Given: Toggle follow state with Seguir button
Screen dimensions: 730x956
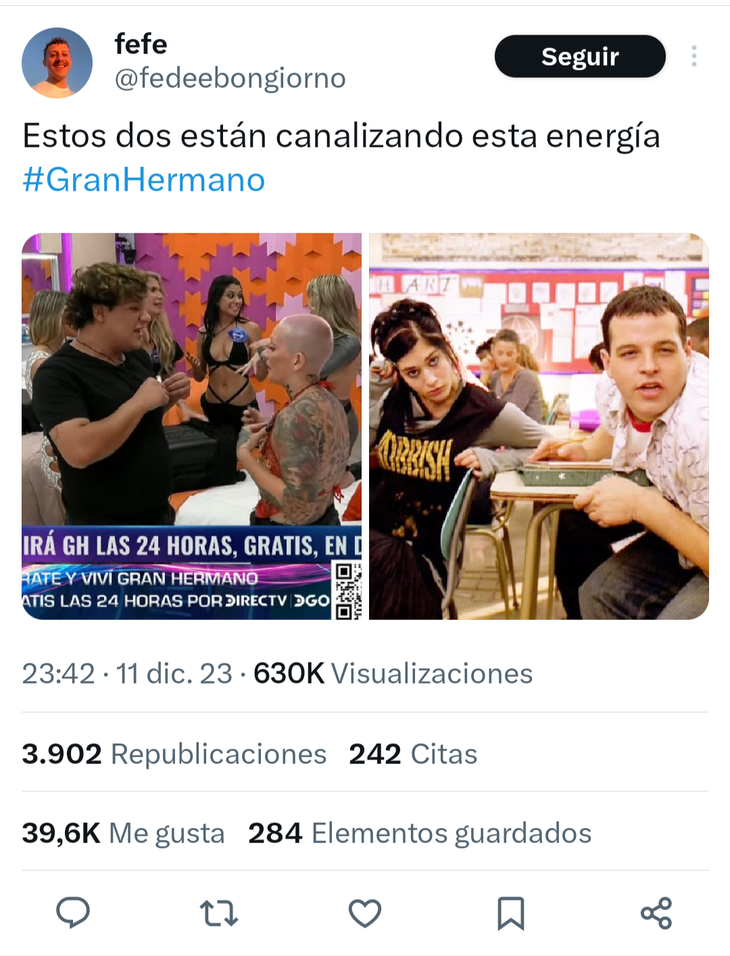Looking at the screenshot, I should pos(580,57).
